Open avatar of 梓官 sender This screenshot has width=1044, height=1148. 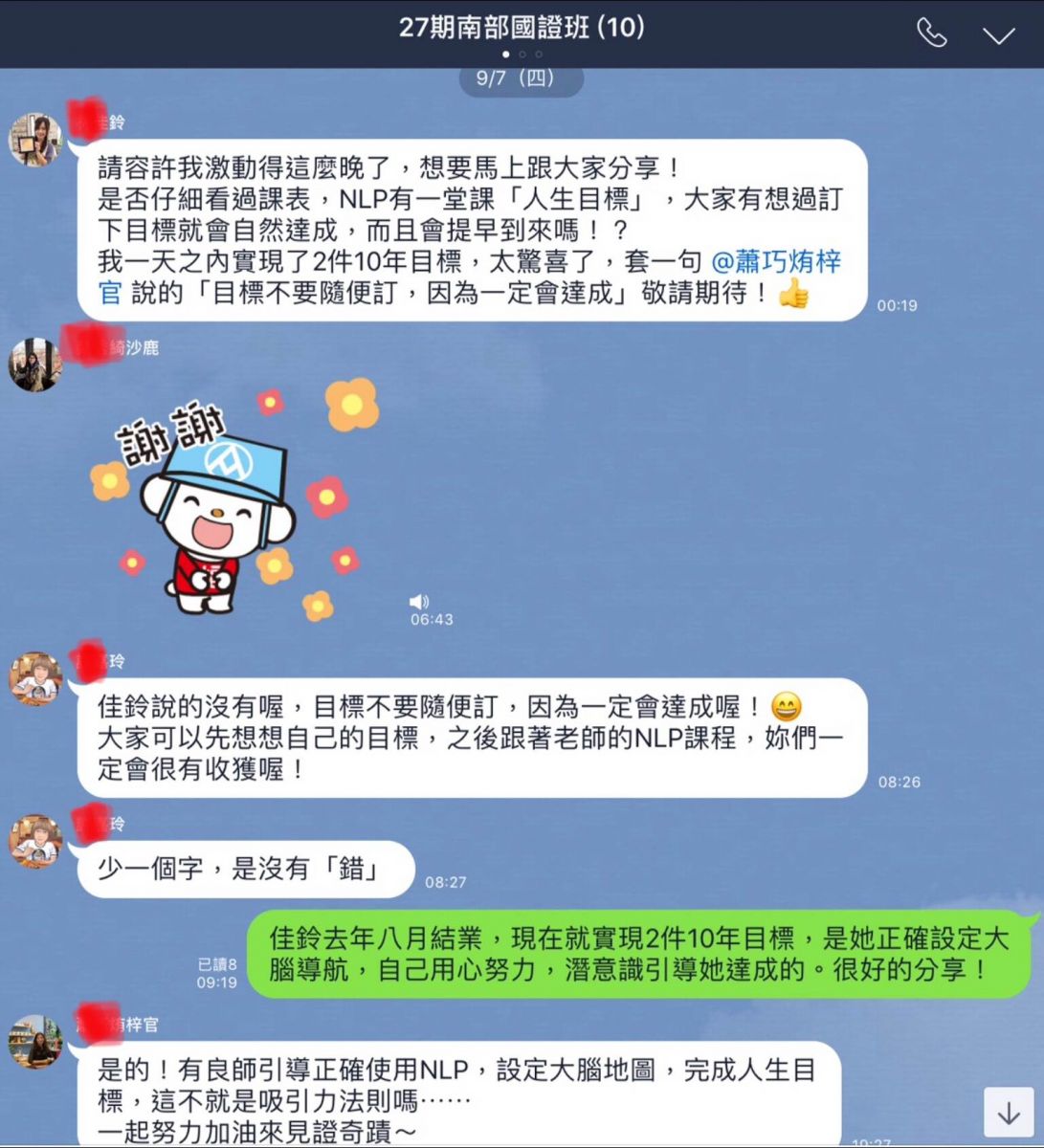click(35, 1042)
